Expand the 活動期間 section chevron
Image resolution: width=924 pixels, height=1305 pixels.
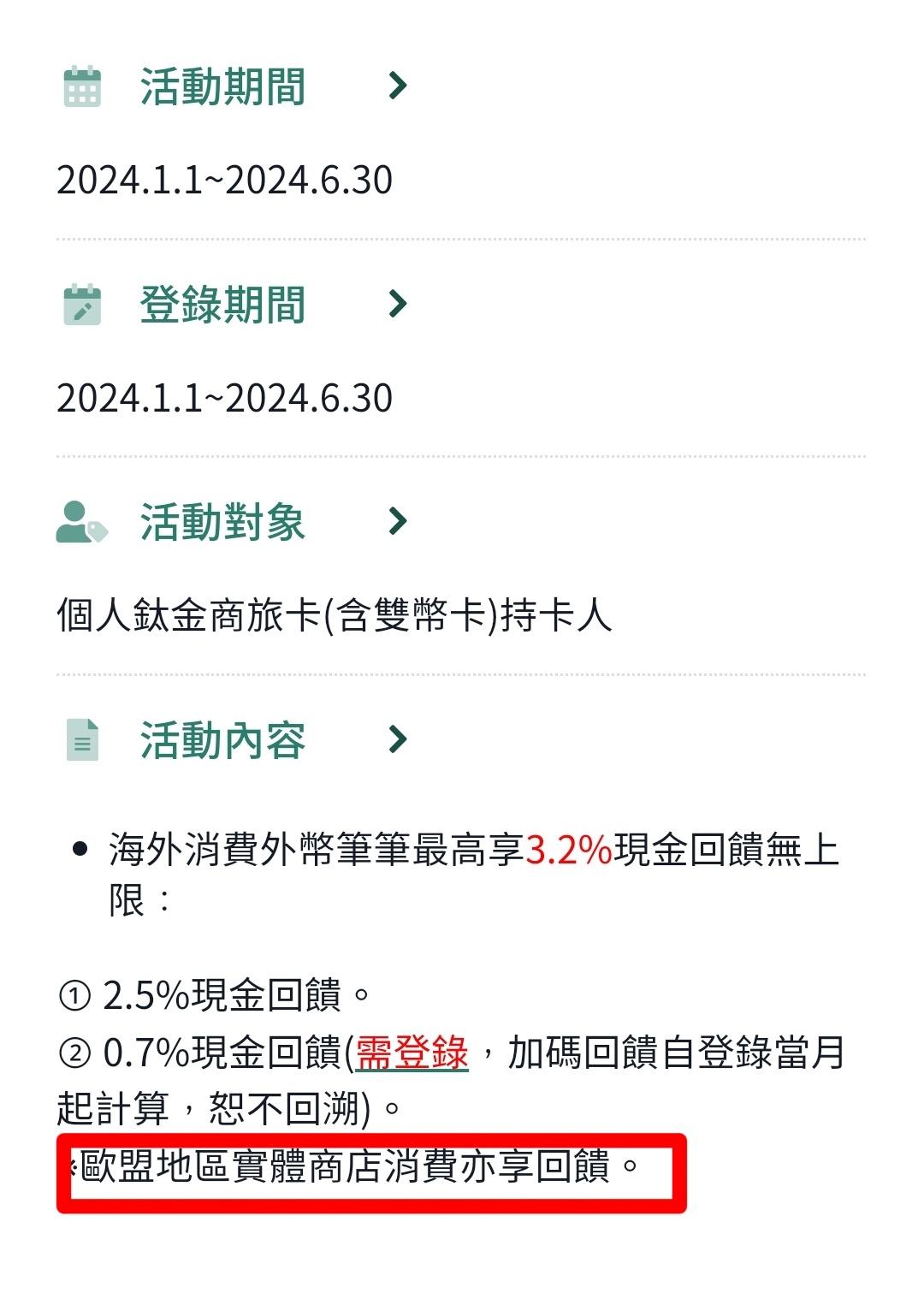(x=397, y=86)
